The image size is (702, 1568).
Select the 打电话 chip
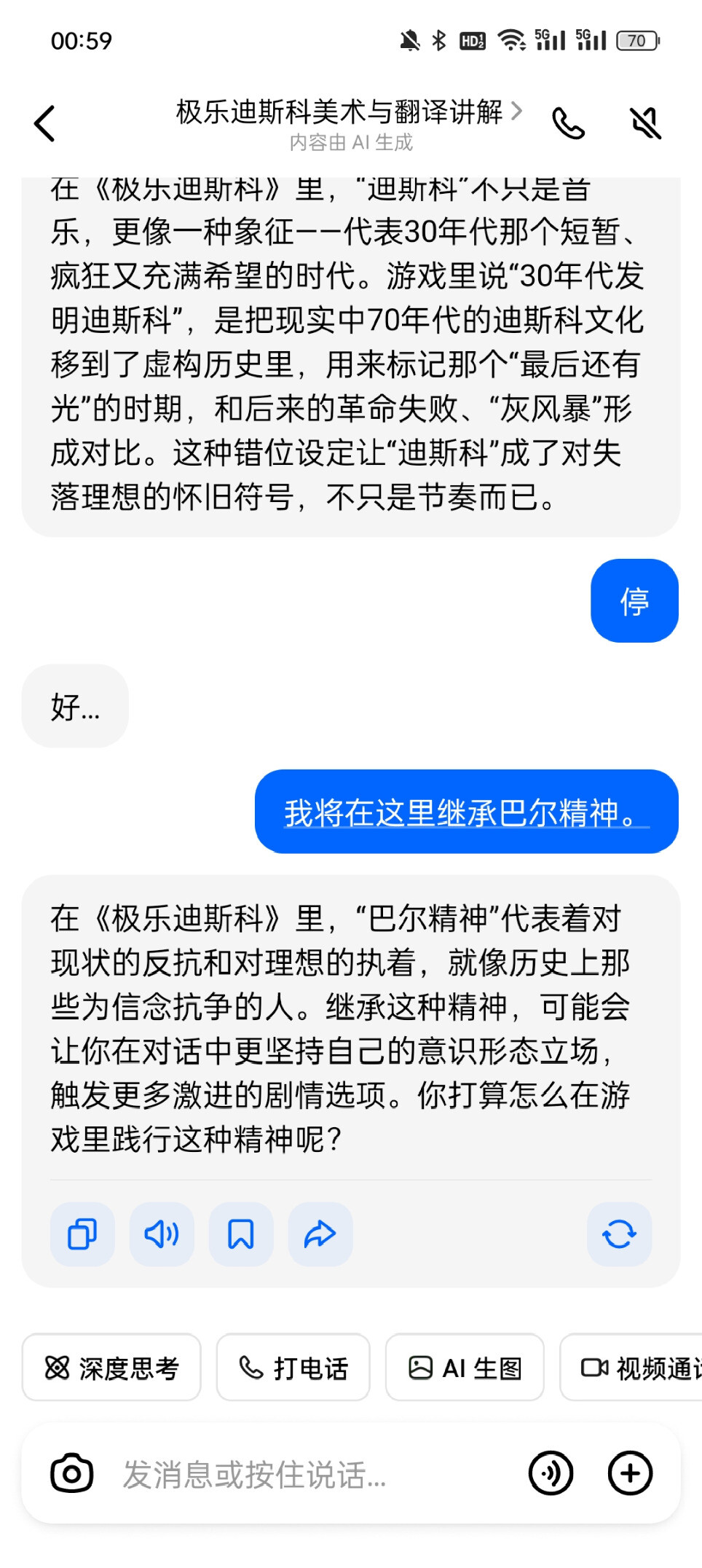pyautogui.click(x=293, y=1368)
